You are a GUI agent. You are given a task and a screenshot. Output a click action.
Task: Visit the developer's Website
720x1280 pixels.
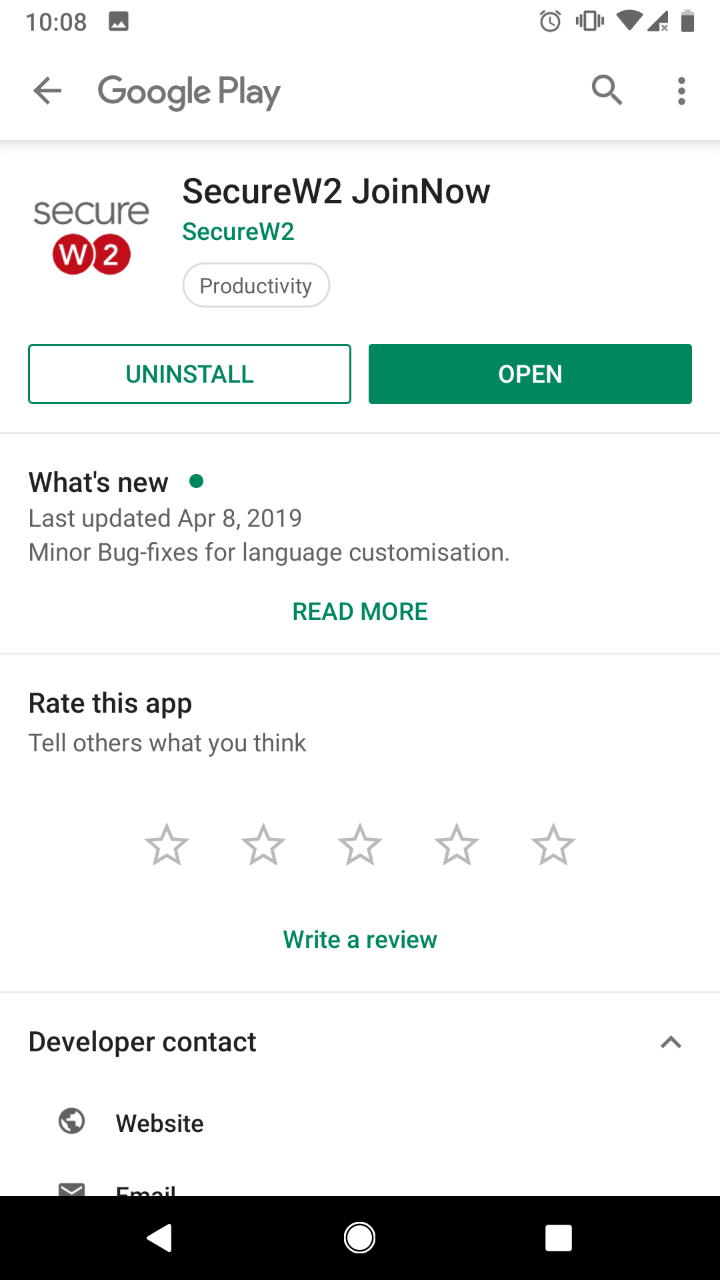tap(160, 1124)
